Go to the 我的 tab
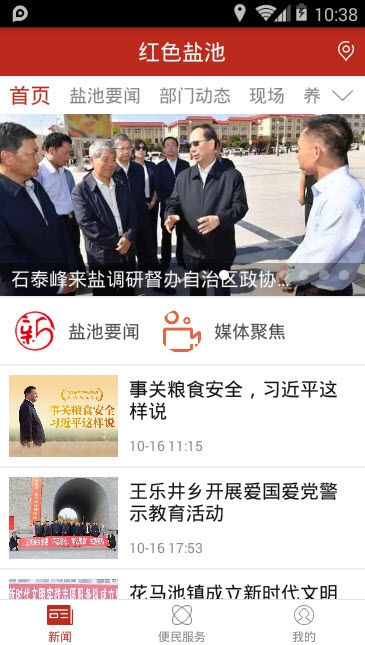The image size is (365, 645). tap(304, 623)
